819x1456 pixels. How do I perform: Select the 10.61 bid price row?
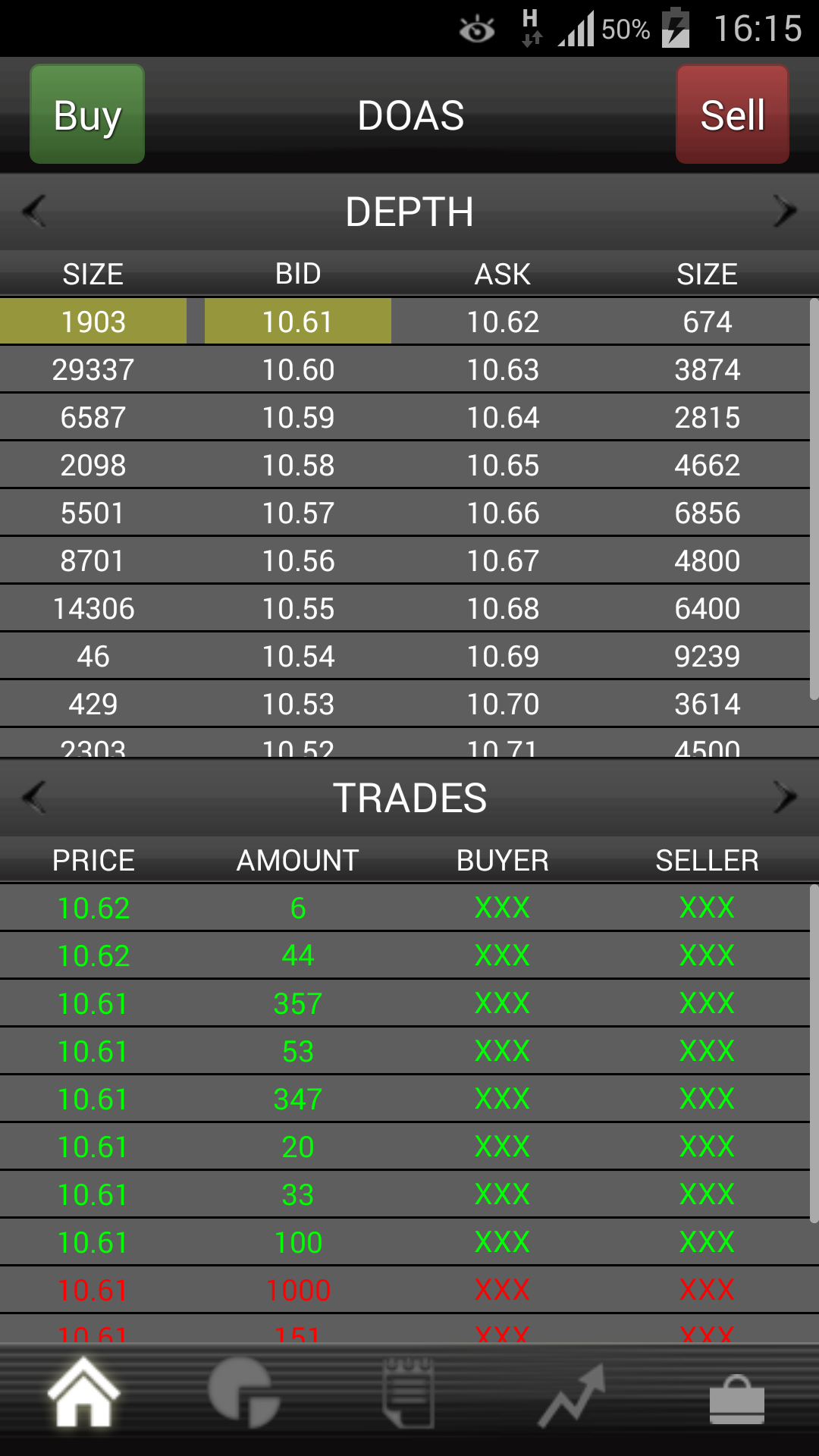(x=298, y=322)
